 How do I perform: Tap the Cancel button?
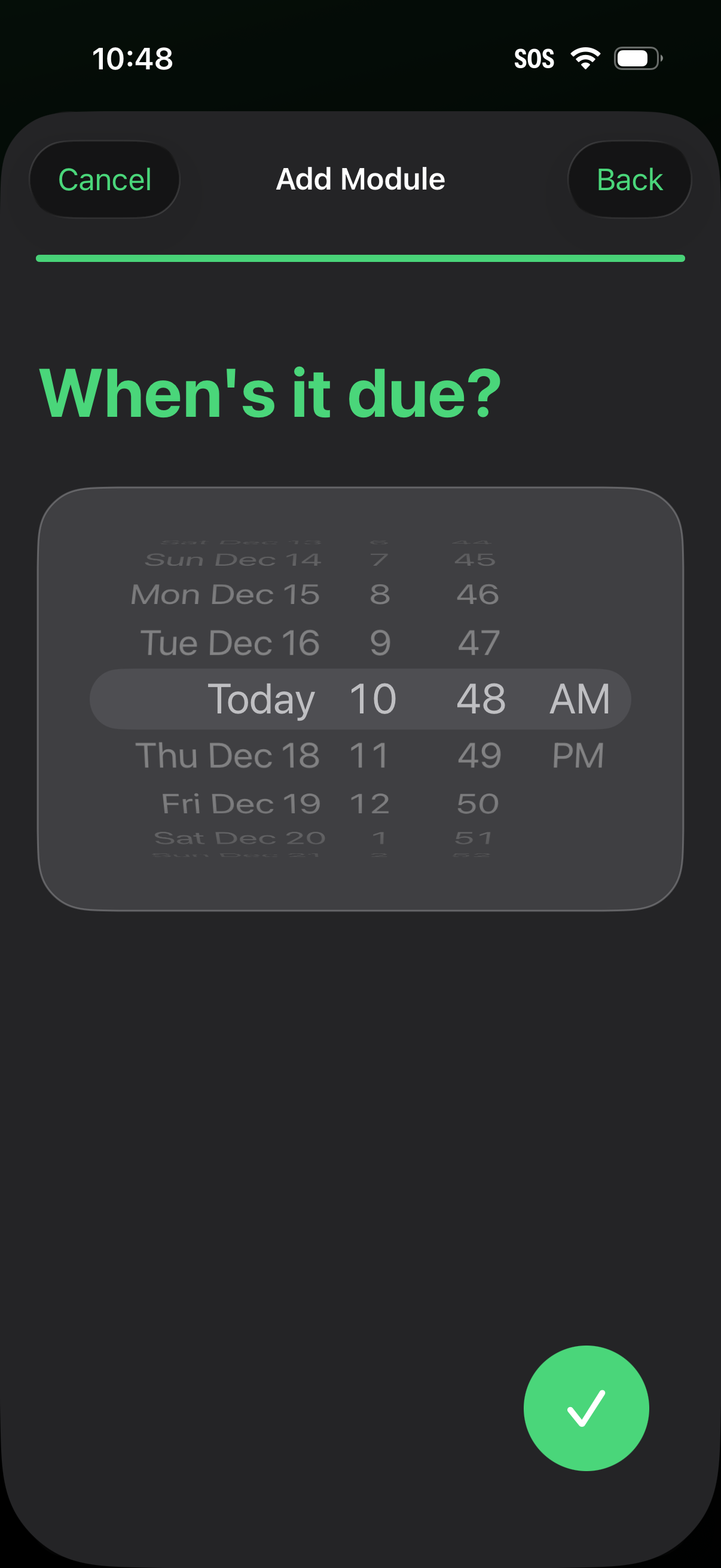104,179
